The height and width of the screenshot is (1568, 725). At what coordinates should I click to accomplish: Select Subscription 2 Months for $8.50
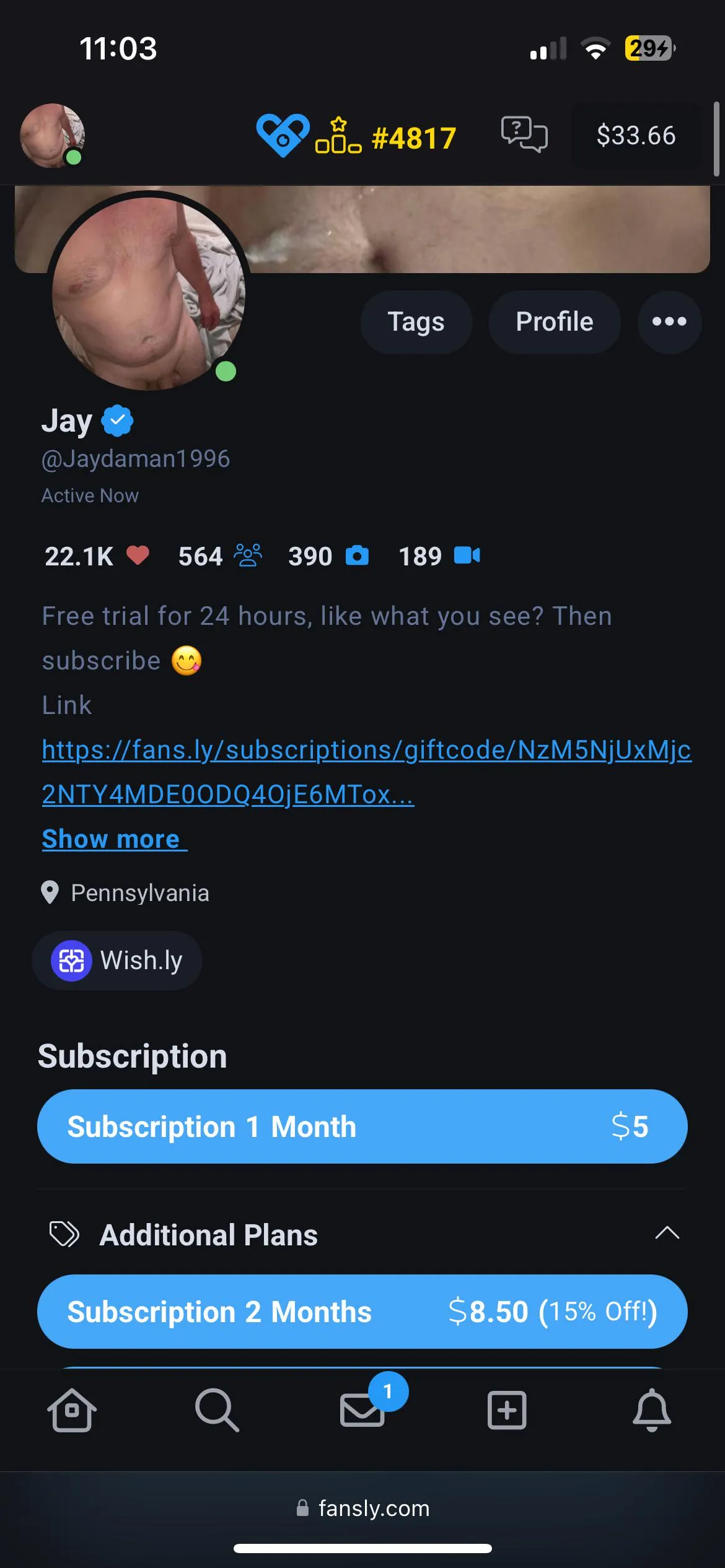(x=362, y=1312)
